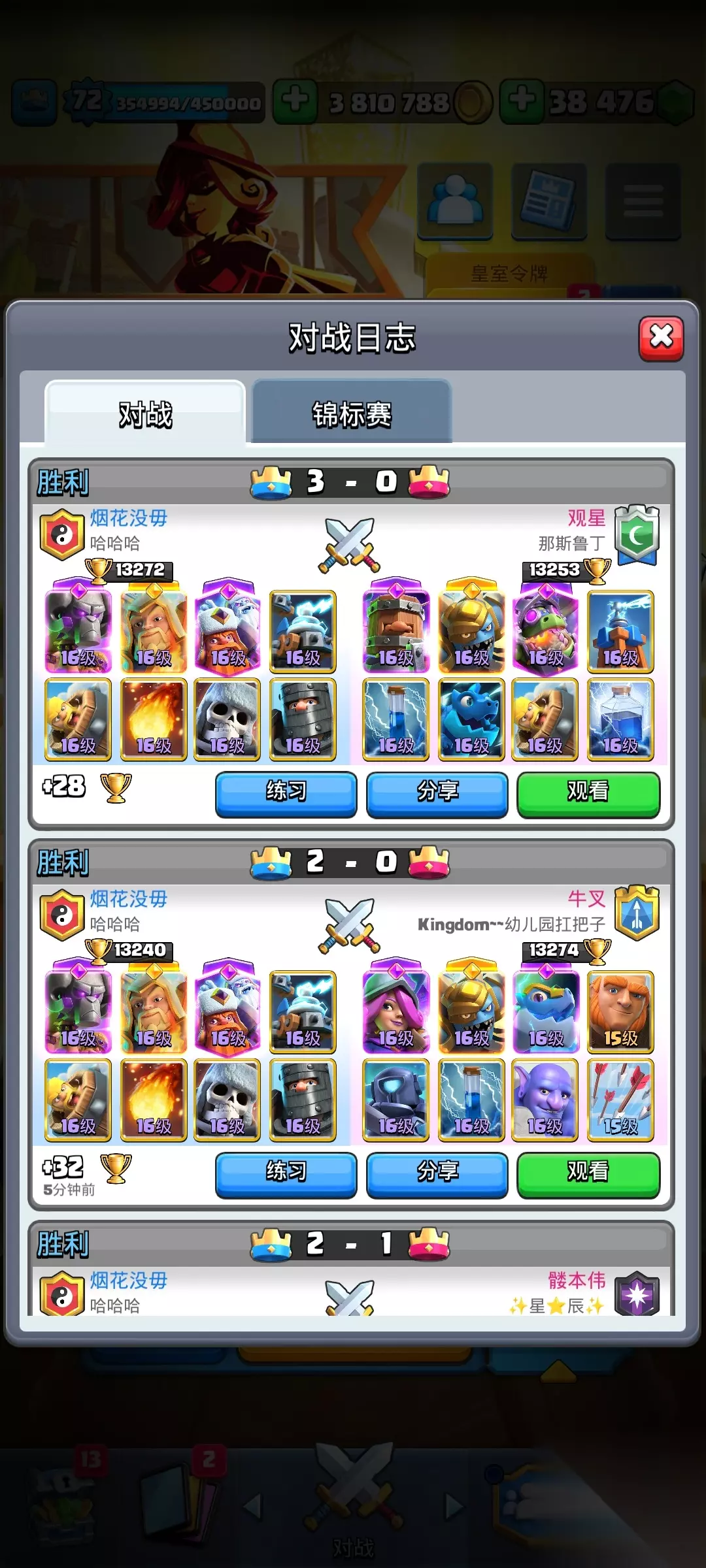706x1568 pixels.
Task: Tap 练习 under the 2-0 battle
Action: (x=286, y=1173)
